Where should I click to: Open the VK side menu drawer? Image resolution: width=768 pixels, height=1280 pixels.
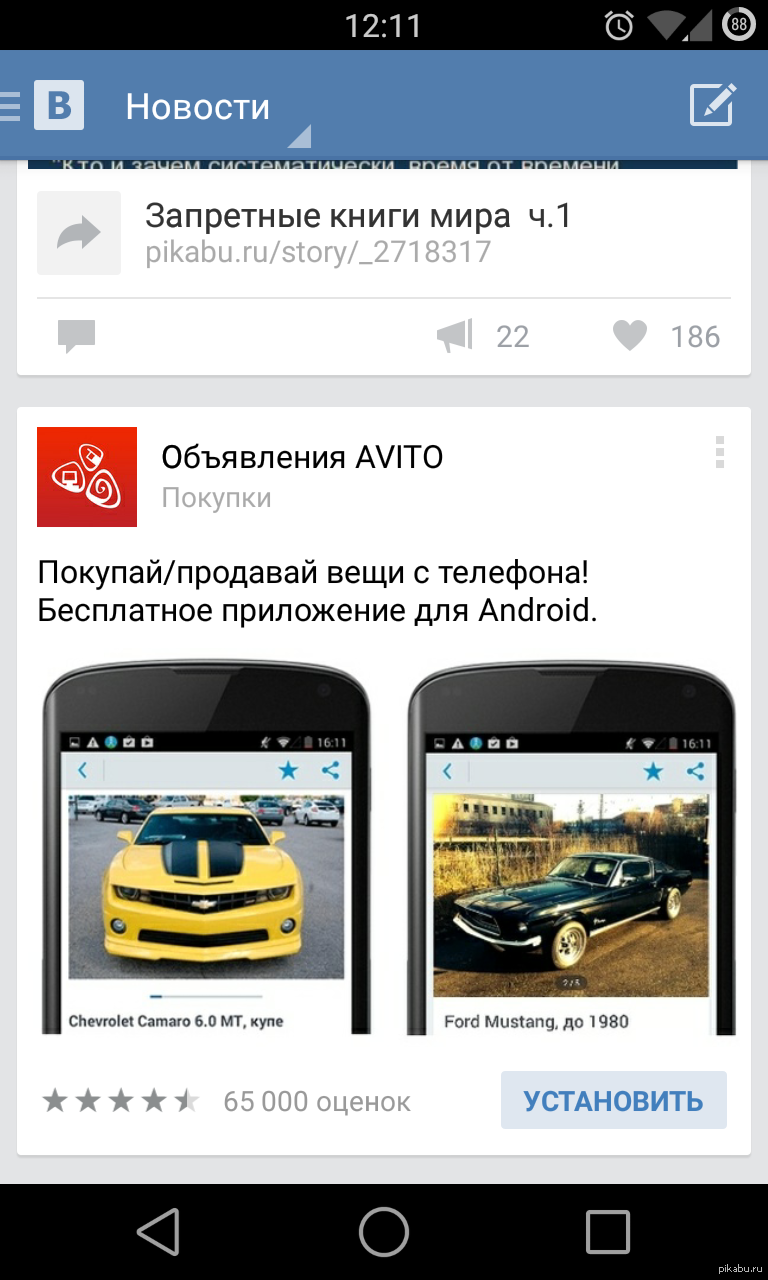coord(42,105)
